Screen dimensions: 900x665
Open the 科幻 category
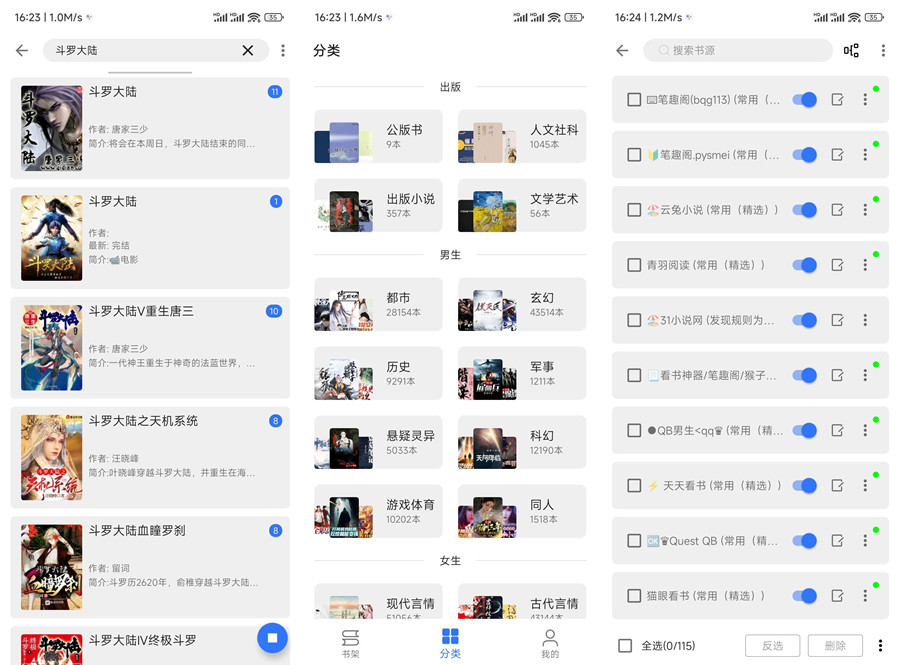click(522, 442)
